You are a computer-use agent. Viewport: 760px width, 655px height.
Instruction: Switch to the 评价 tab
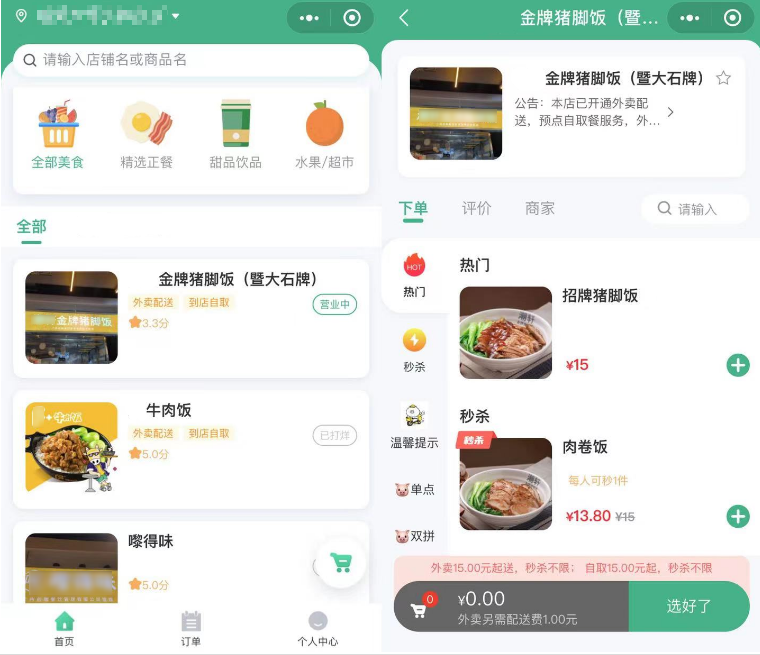476,208
